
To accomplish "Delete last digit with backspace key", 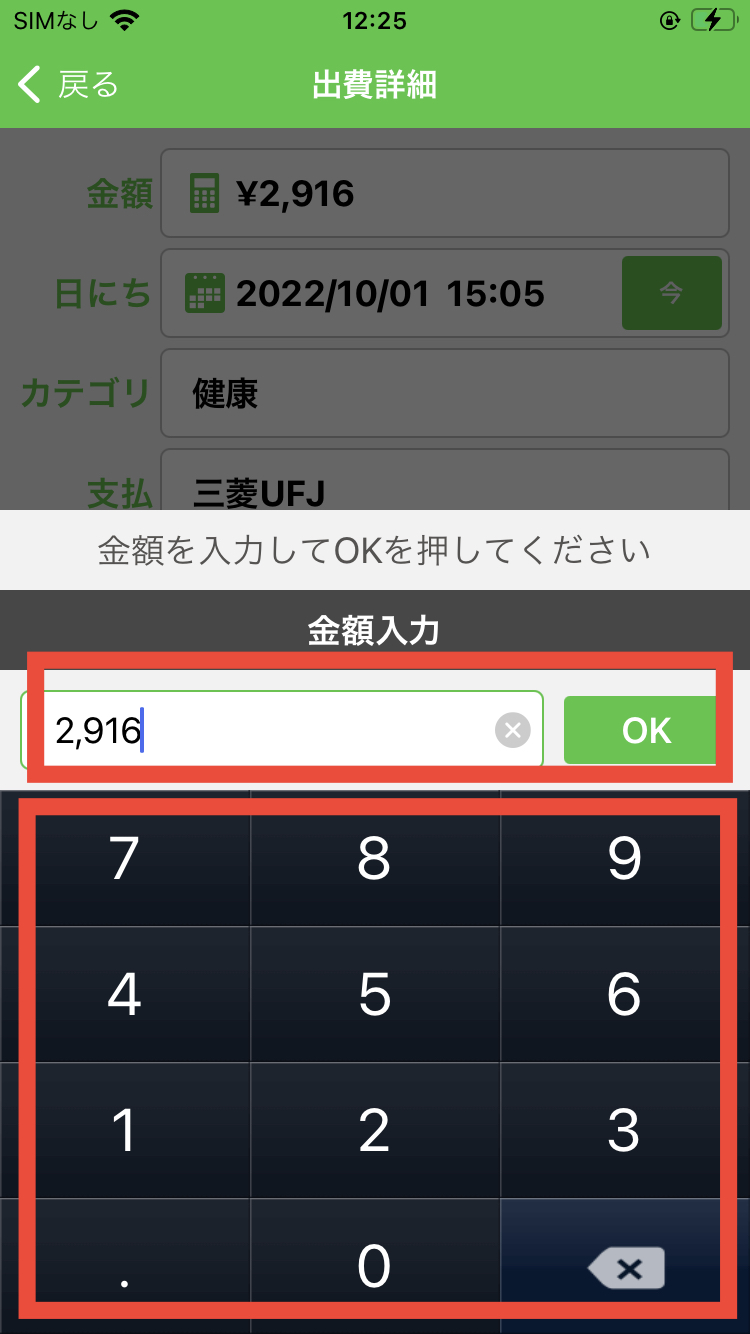I will point(626,1268).
